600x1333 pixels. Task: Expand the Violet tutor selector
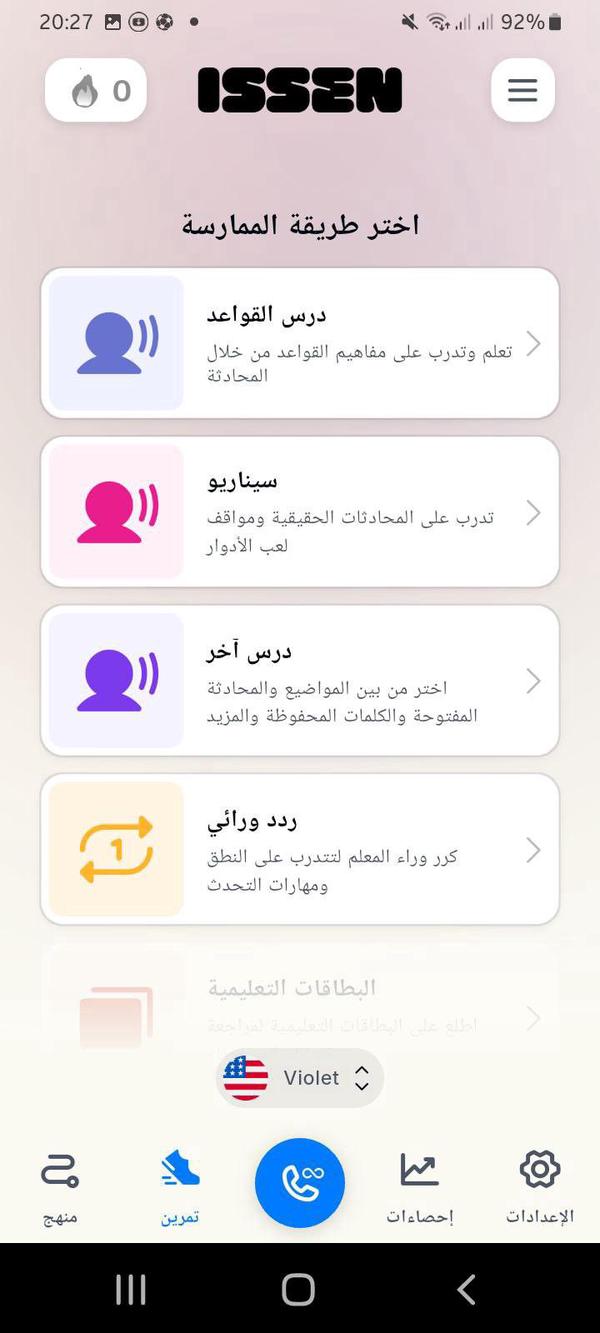pos(300,1077)
